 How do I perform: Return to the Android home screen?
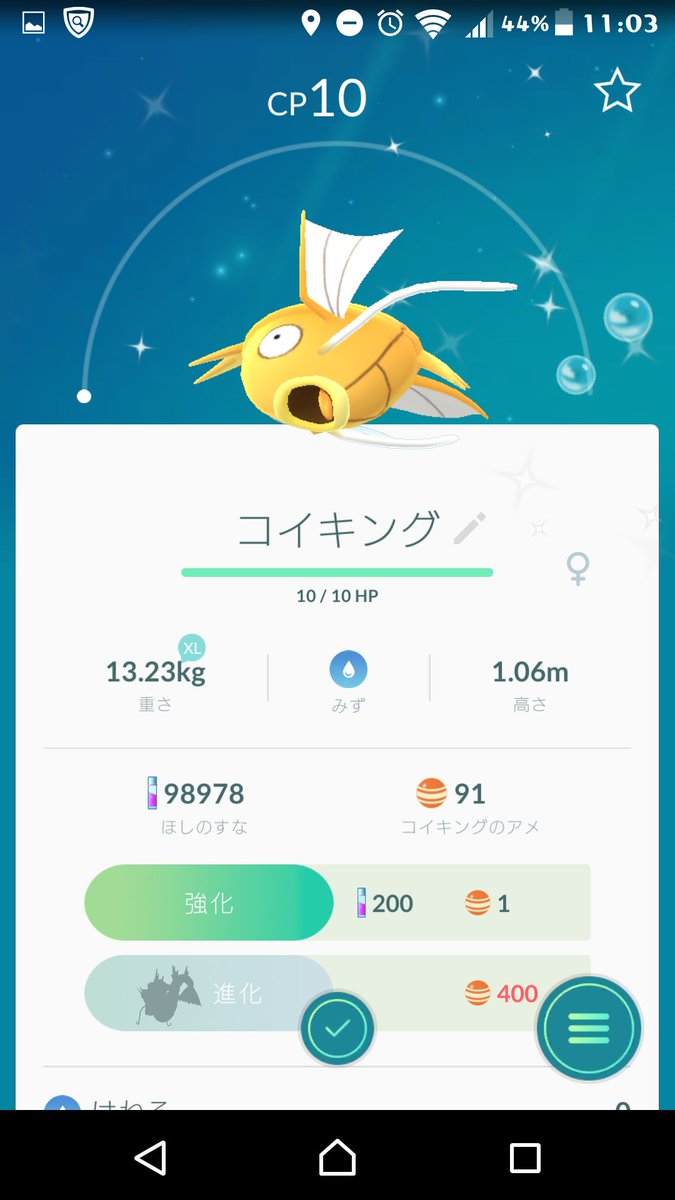pos(338,1158)
